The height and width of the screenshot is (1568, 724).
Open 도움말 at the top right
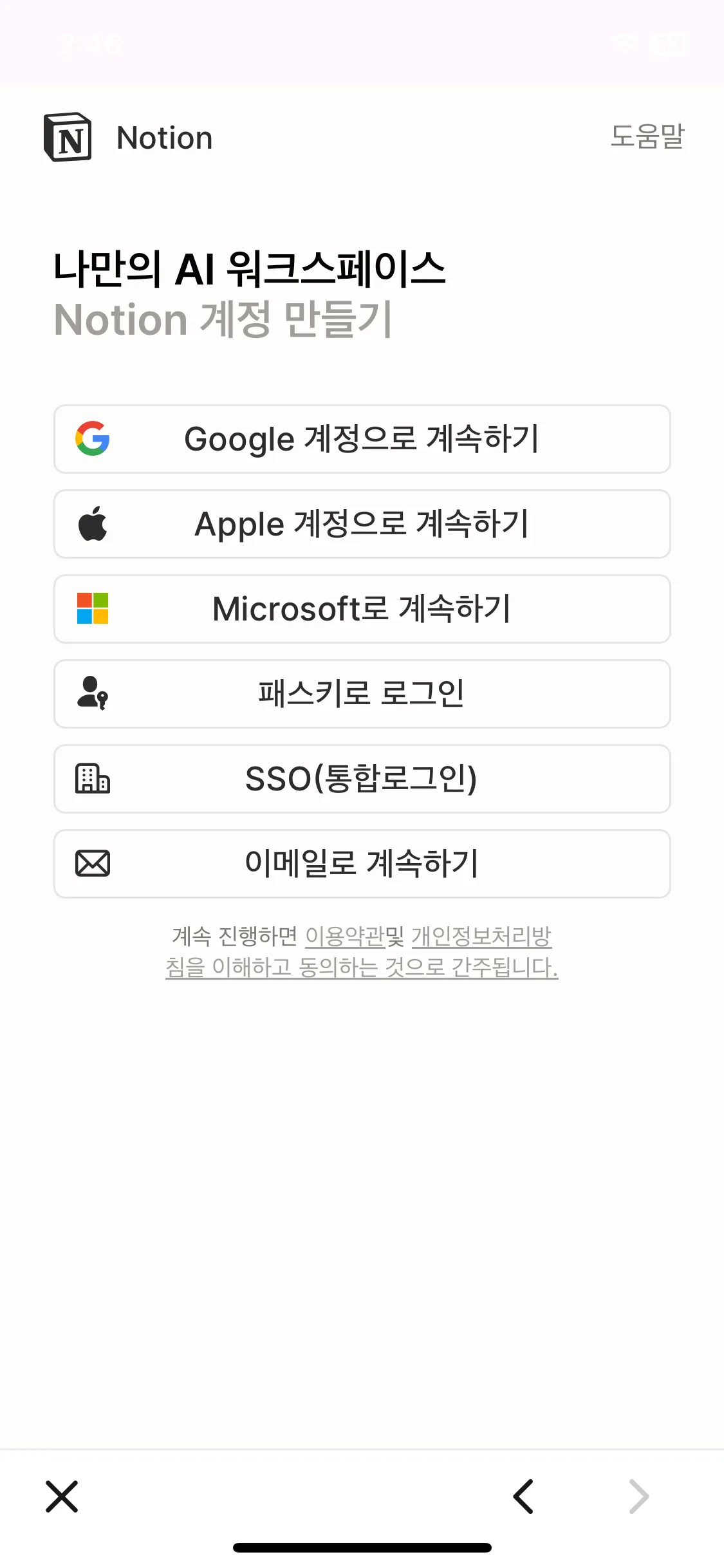tap(647, 136)
